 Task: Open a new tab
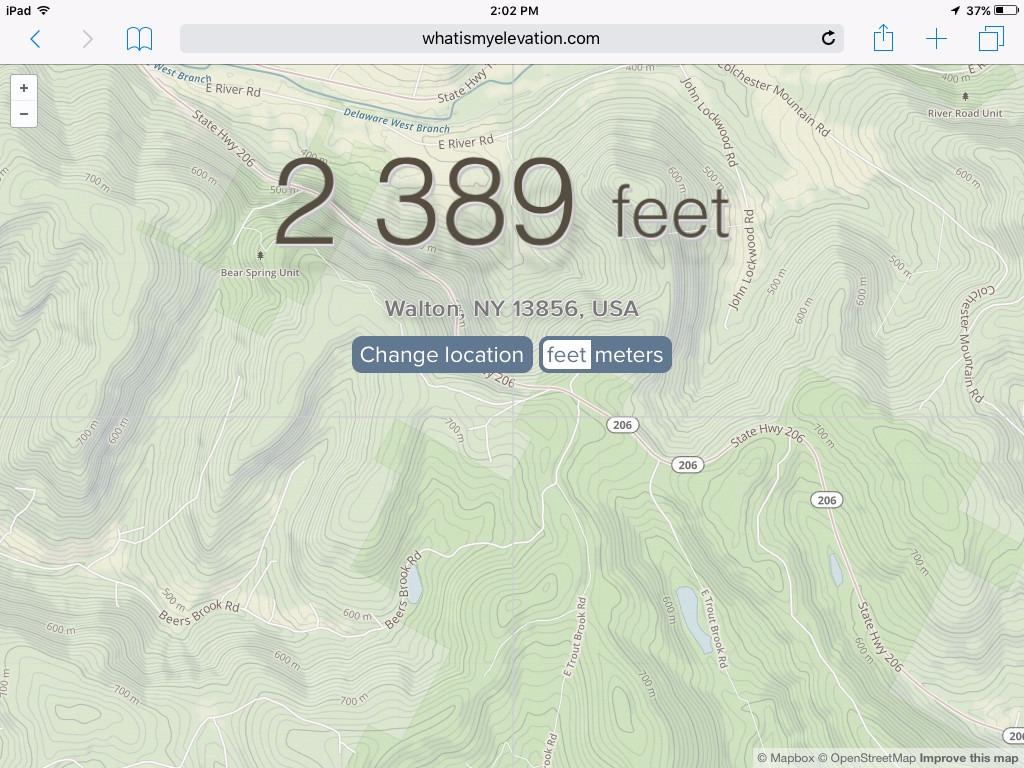click(936, 39)
